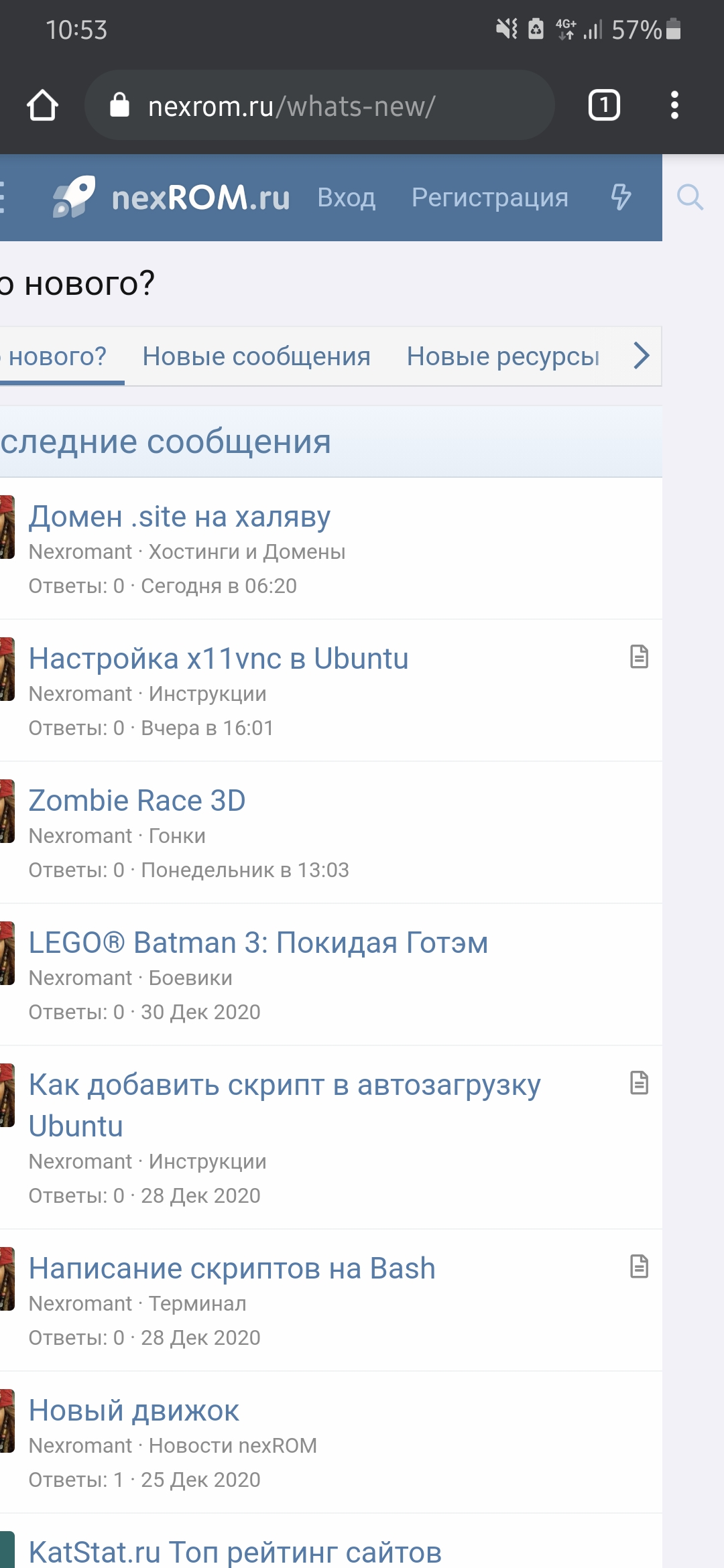Open the site search

tap(690, 198)
